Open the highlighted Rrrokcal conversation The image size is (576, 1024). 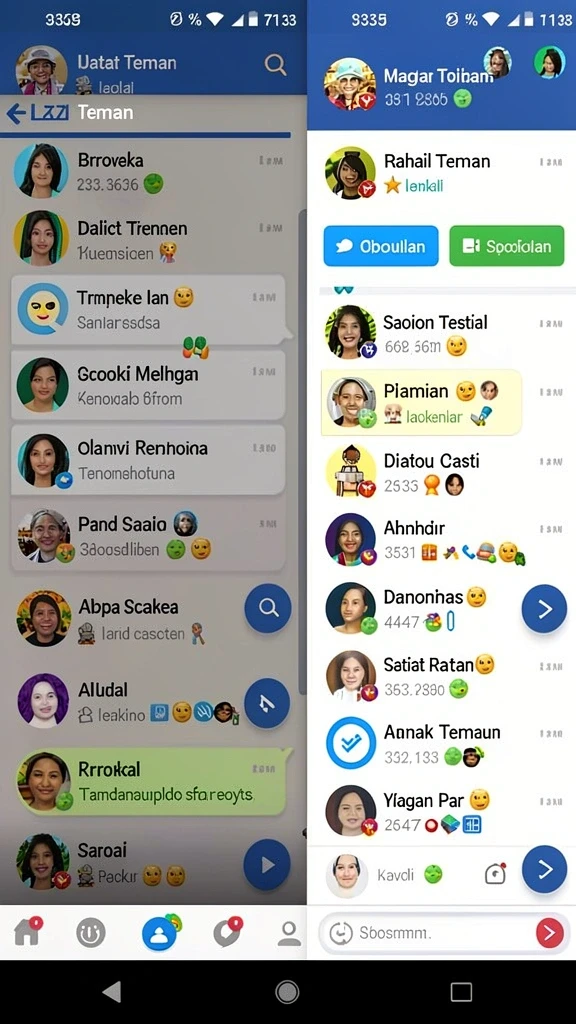(151, 782)
